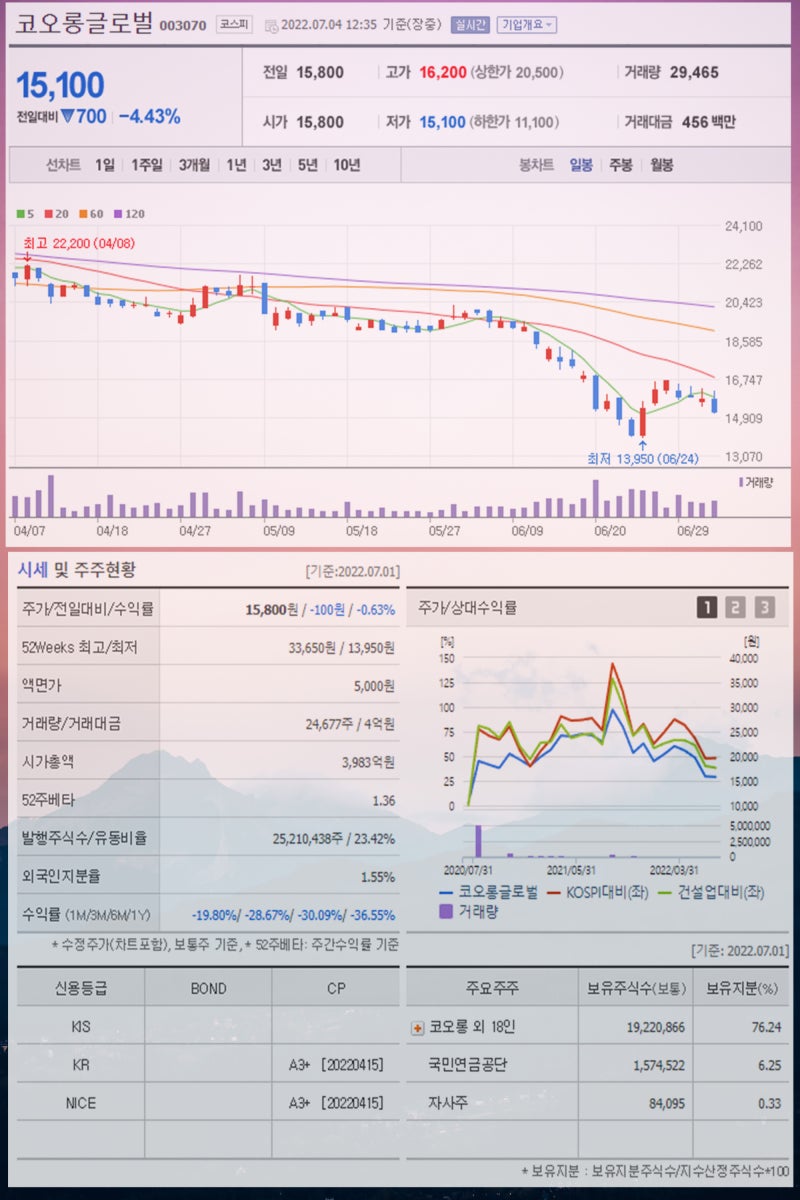Click the 건설업대비(좌) green line legend marker
Viewport: 800px width, 1200px height.
click(664, 891)
